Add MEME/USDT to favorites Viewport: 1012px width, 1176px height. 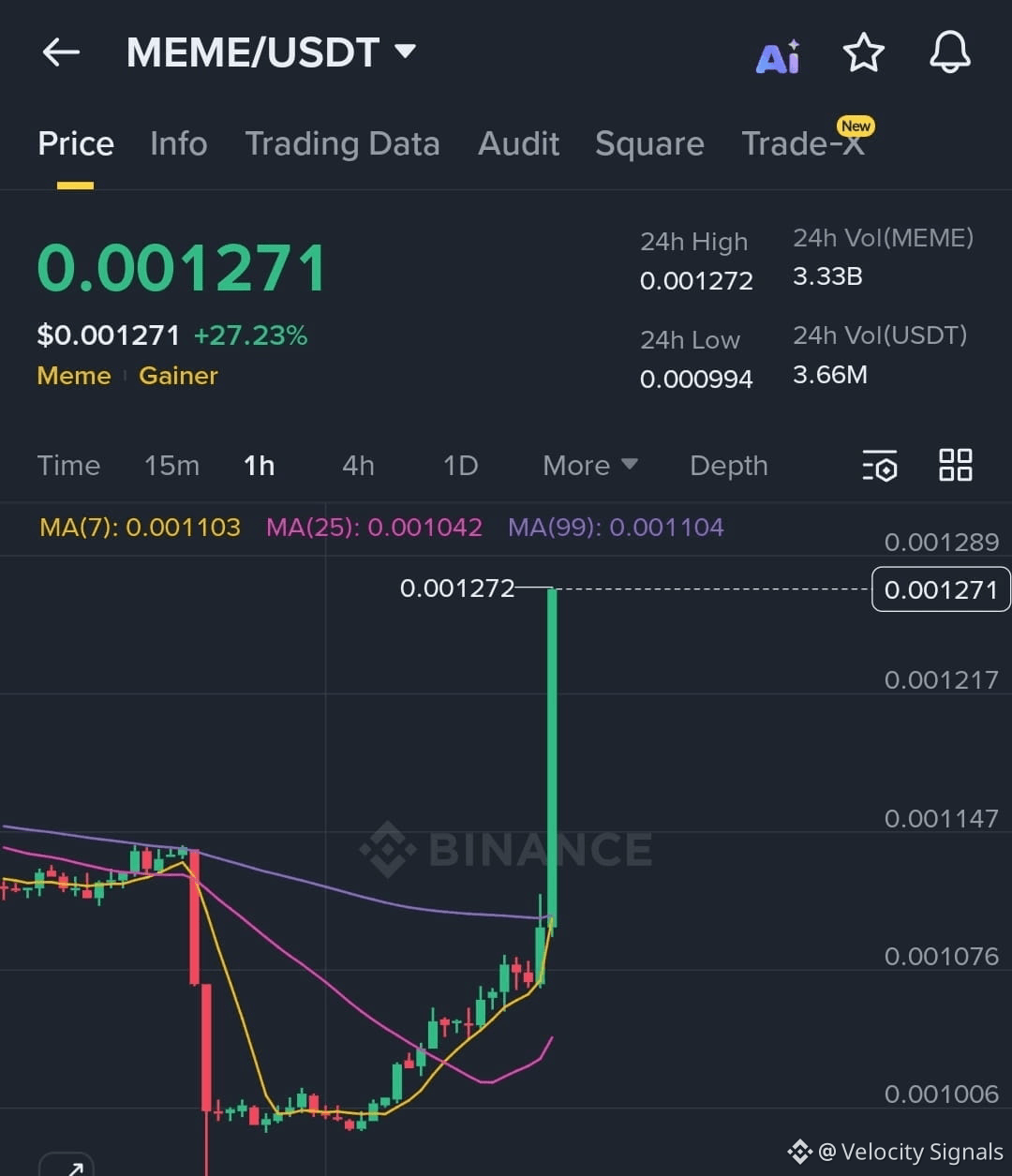click(x=863, y=52)
